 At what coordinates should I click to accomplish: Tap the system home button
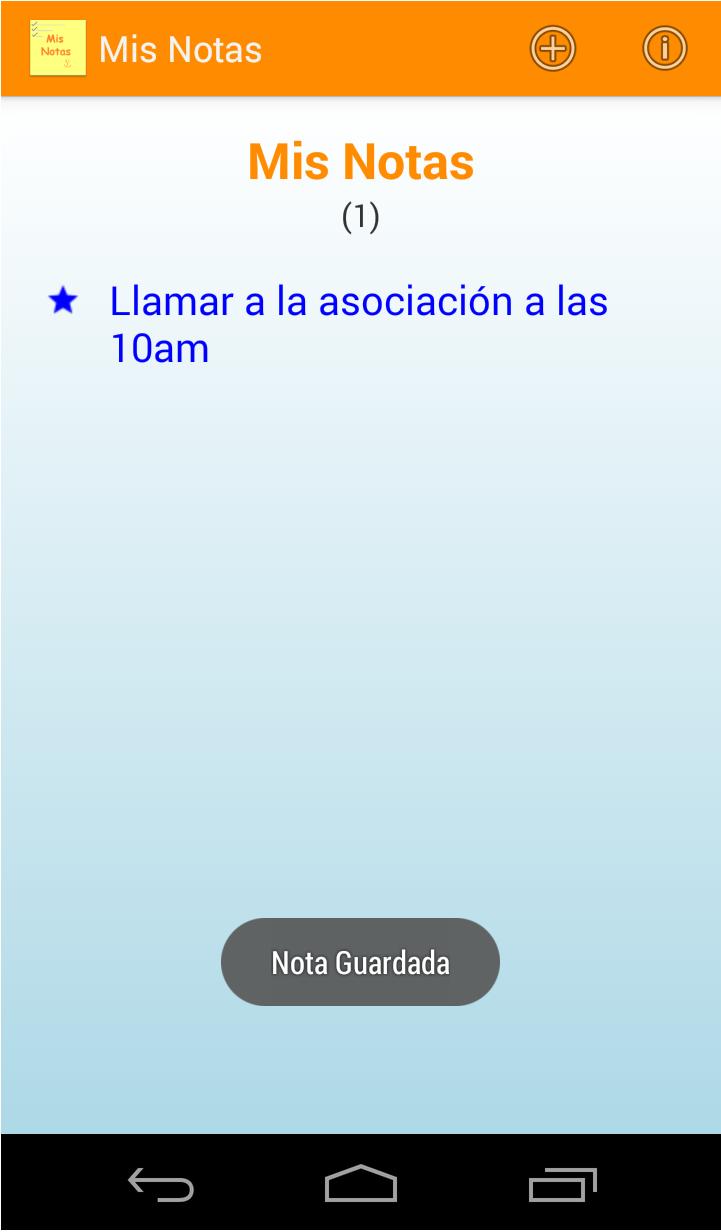click(x=361, y=1185)
